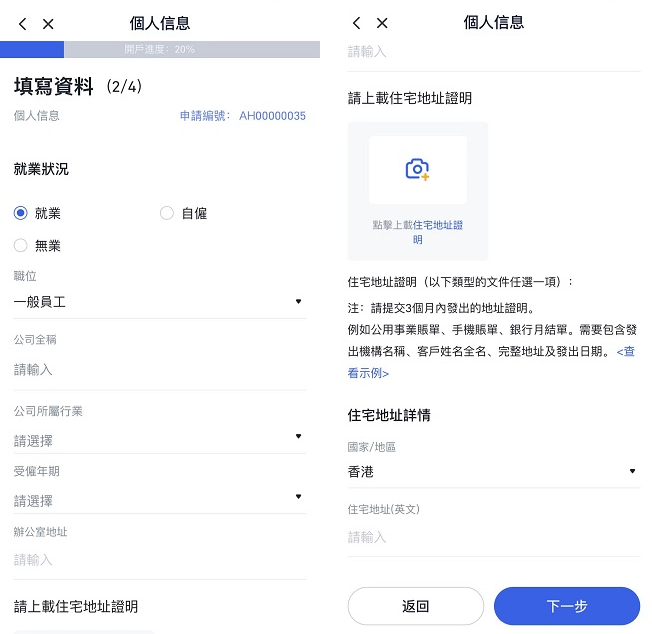The height and width of the screenshot is (634, 652).
Task: Tap the 公司全稱 input field
Action: [160, 370]
